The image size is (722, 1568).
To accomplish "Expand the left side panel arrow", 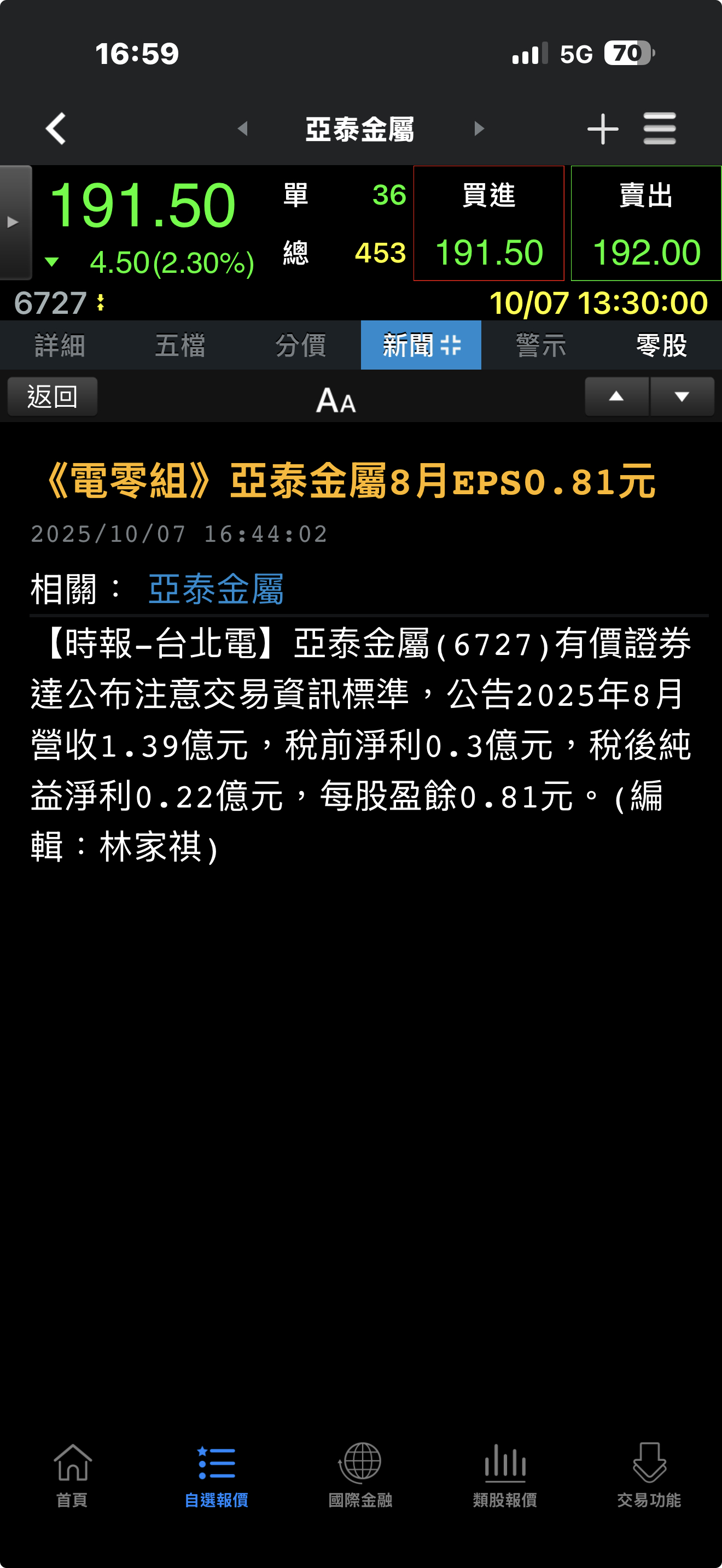I will [14, 223].
